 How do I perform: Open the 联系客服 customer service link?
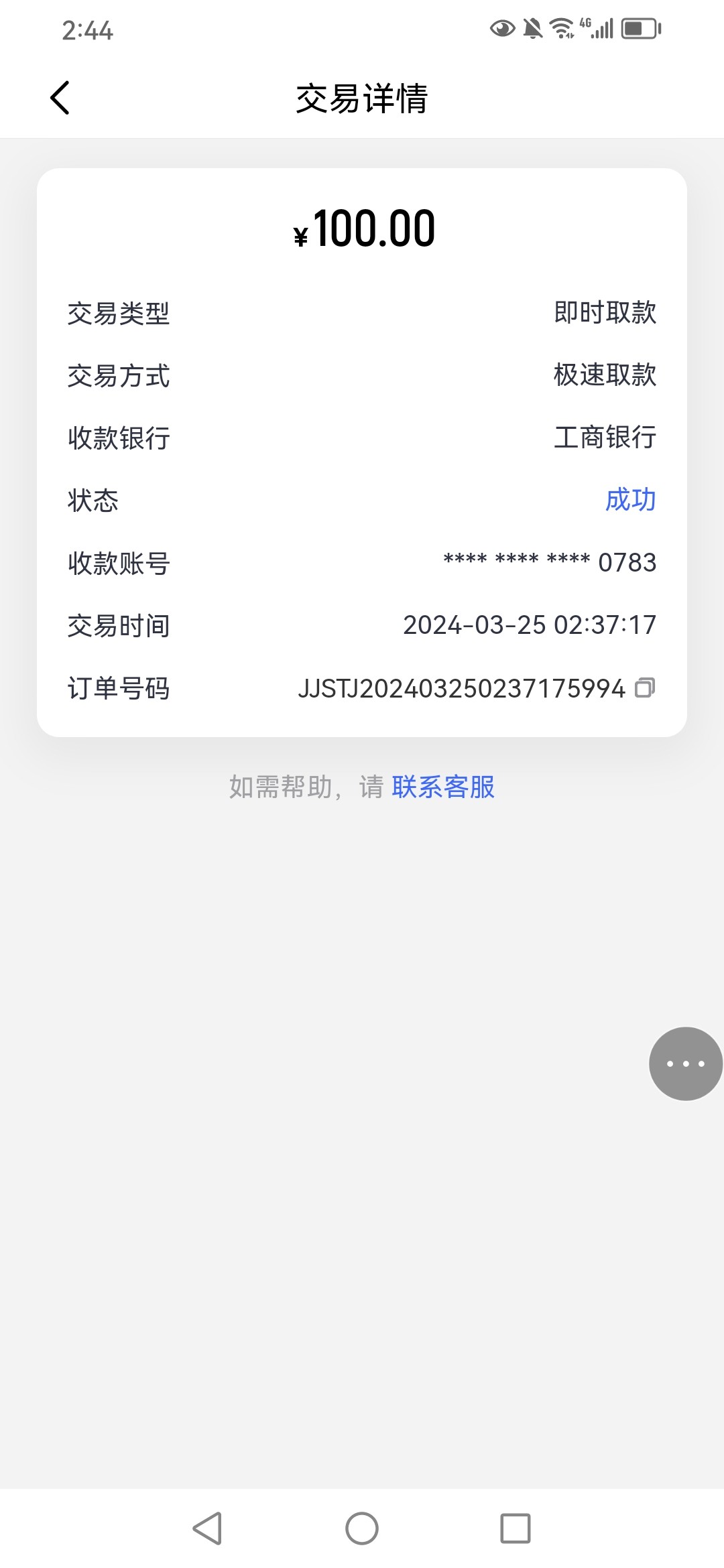click(443, 787)
